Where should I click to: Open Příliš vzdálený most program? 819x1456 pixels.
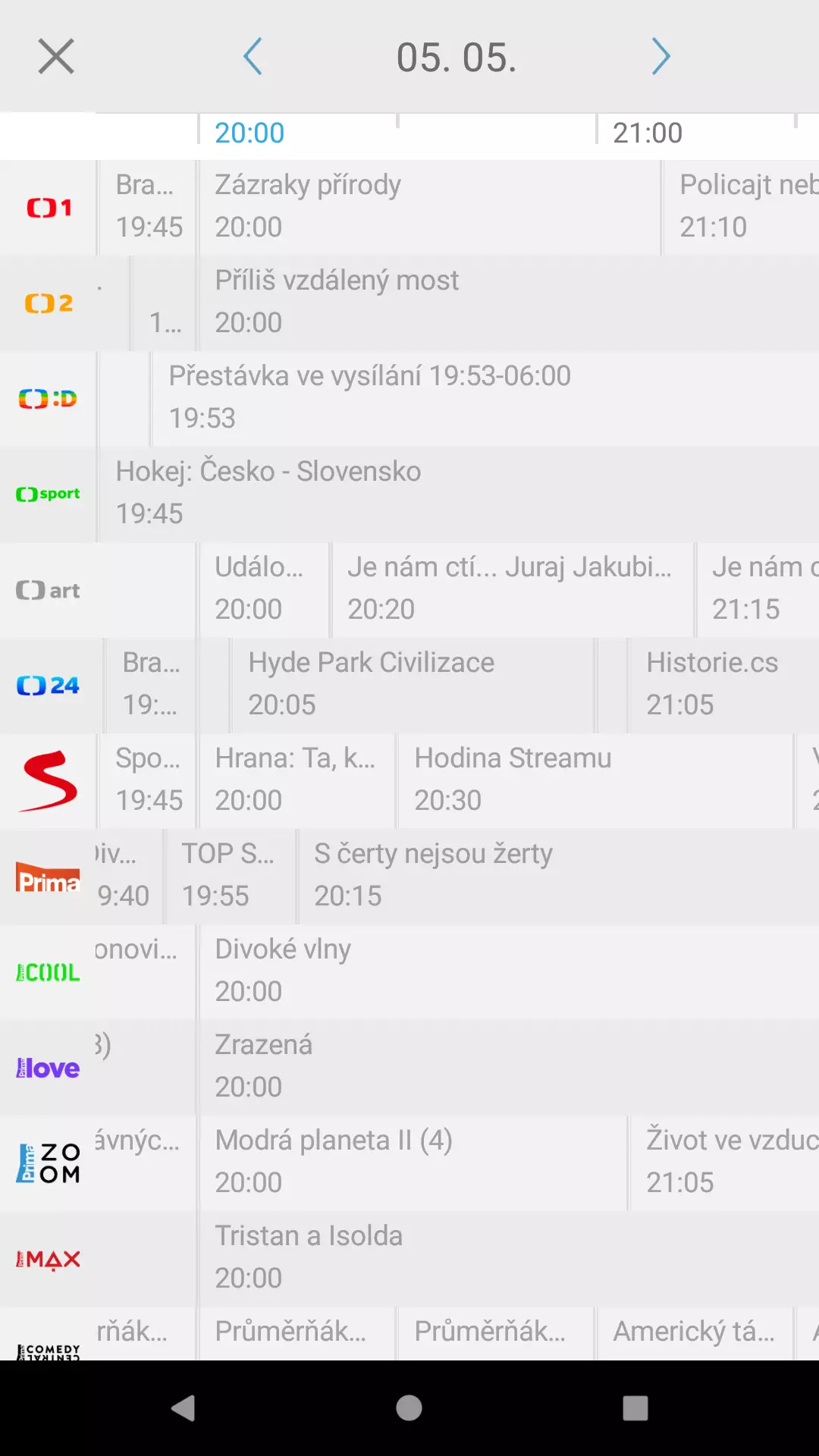click(509, 303)
